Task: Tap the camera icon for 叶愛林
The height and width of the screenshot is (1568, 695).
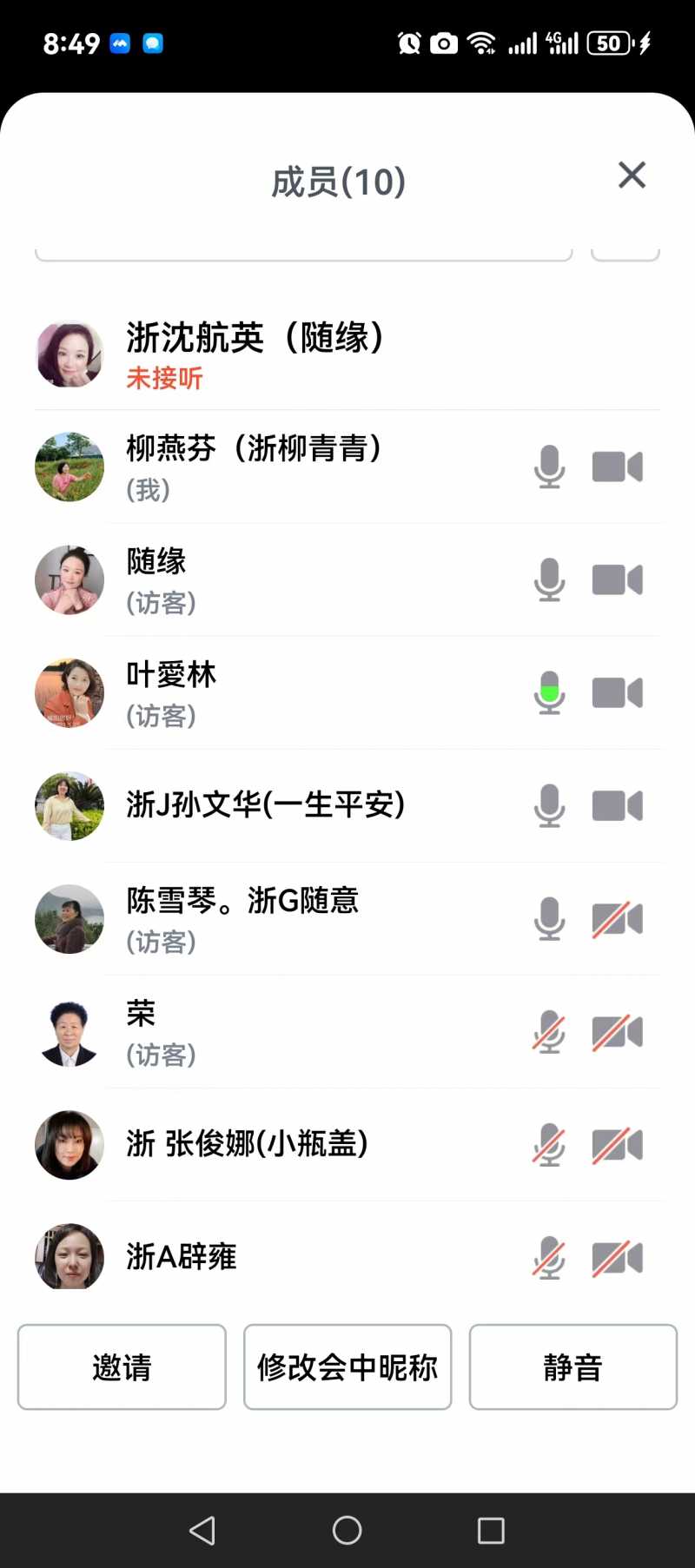Action: 617,693
